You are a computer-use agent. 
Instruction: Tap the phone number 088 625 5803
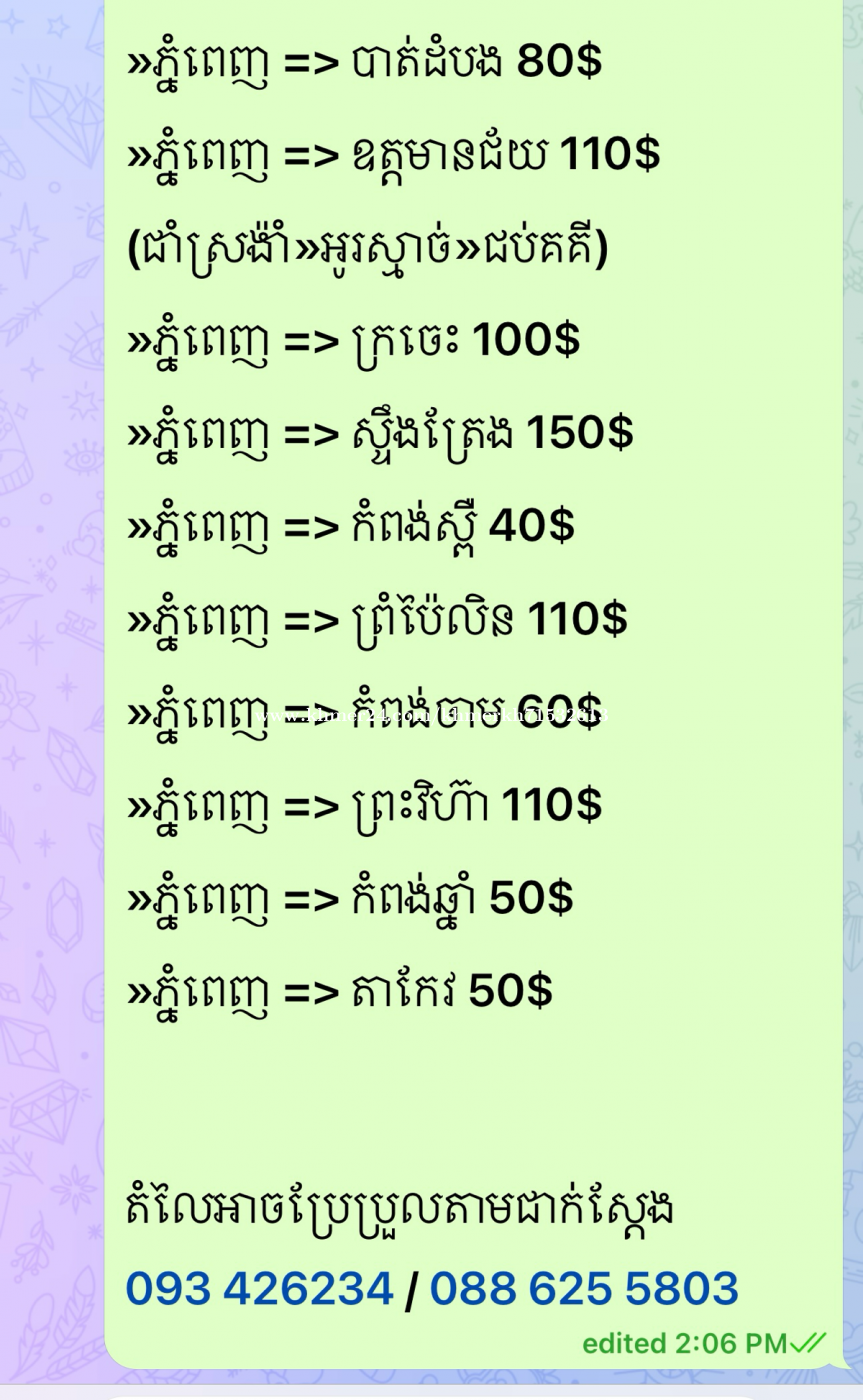[x=584, y=1289]
